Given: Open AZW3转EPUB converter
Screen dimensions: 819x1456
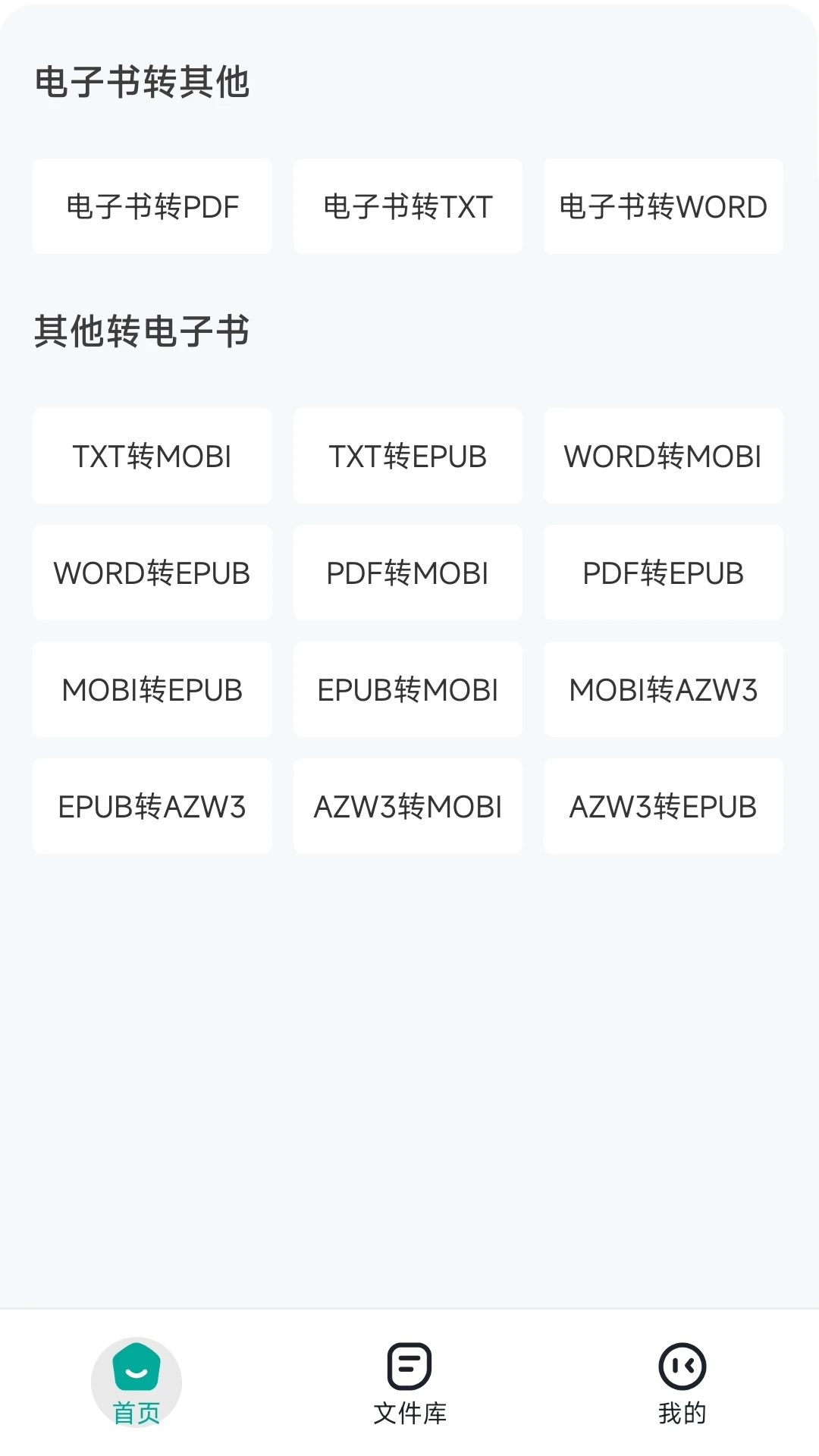Looking at the screenshot, I should tap(664, 806).
